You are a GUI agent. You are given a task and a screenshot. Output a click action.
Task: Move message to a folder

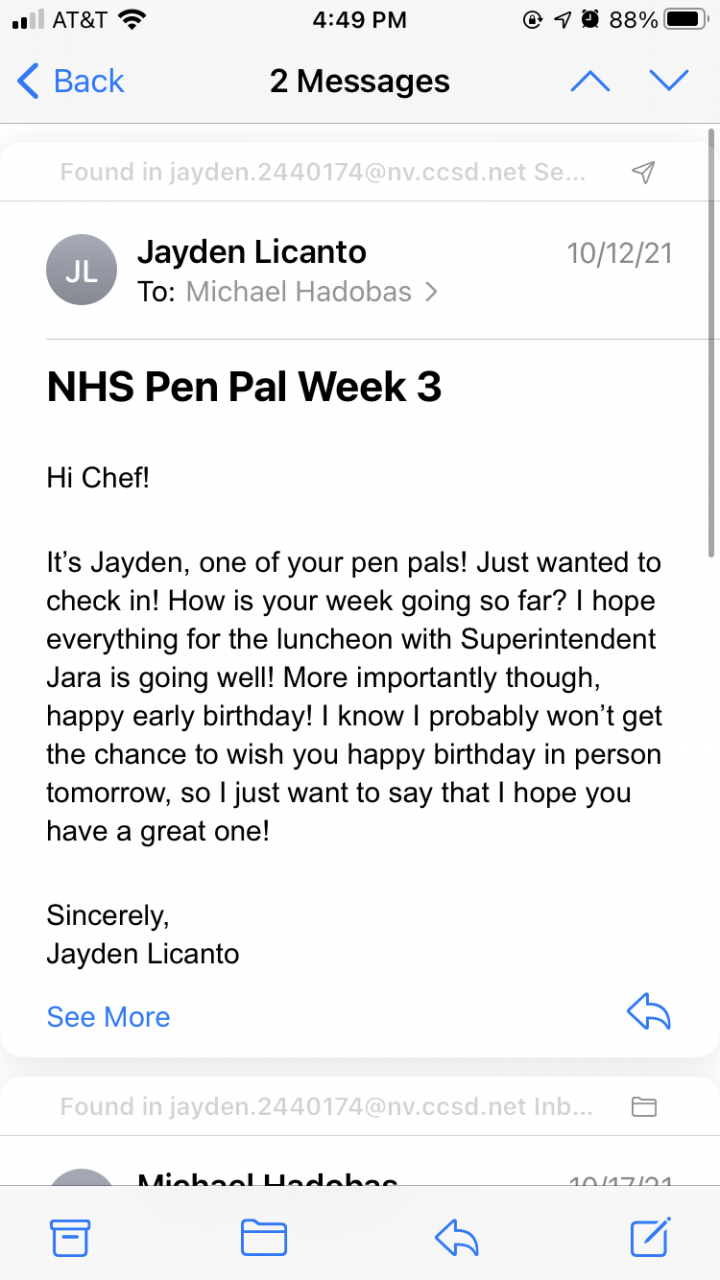tap(264, 1239)
